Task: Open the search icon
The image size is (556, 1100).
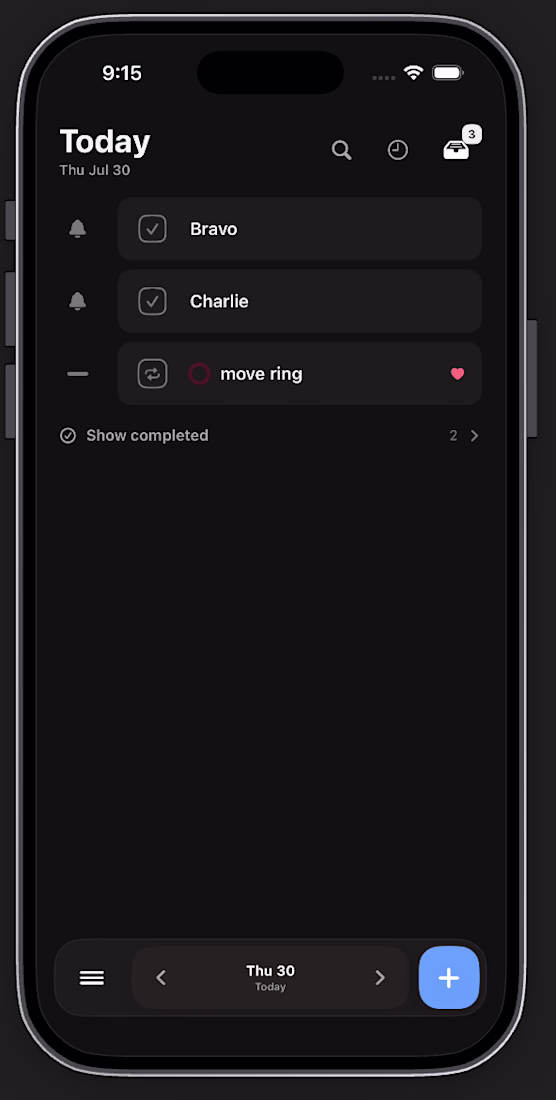Action: point(341,150)
